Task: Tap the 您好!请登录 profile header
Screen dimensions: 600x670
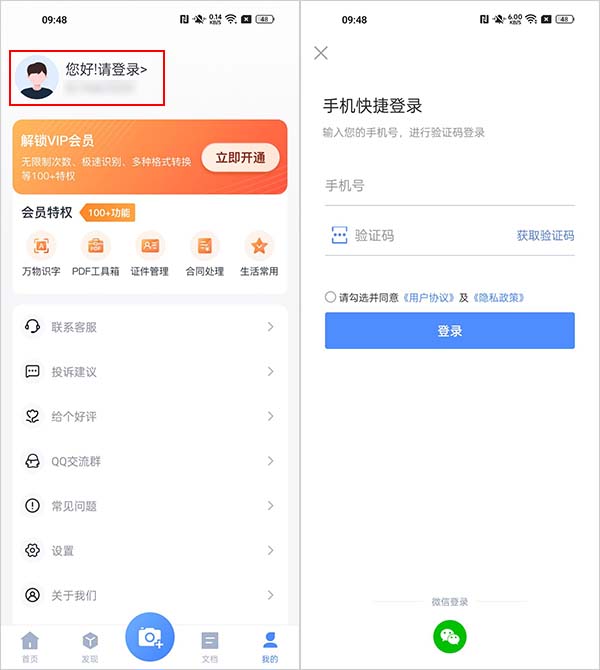Action: [88, 75]
